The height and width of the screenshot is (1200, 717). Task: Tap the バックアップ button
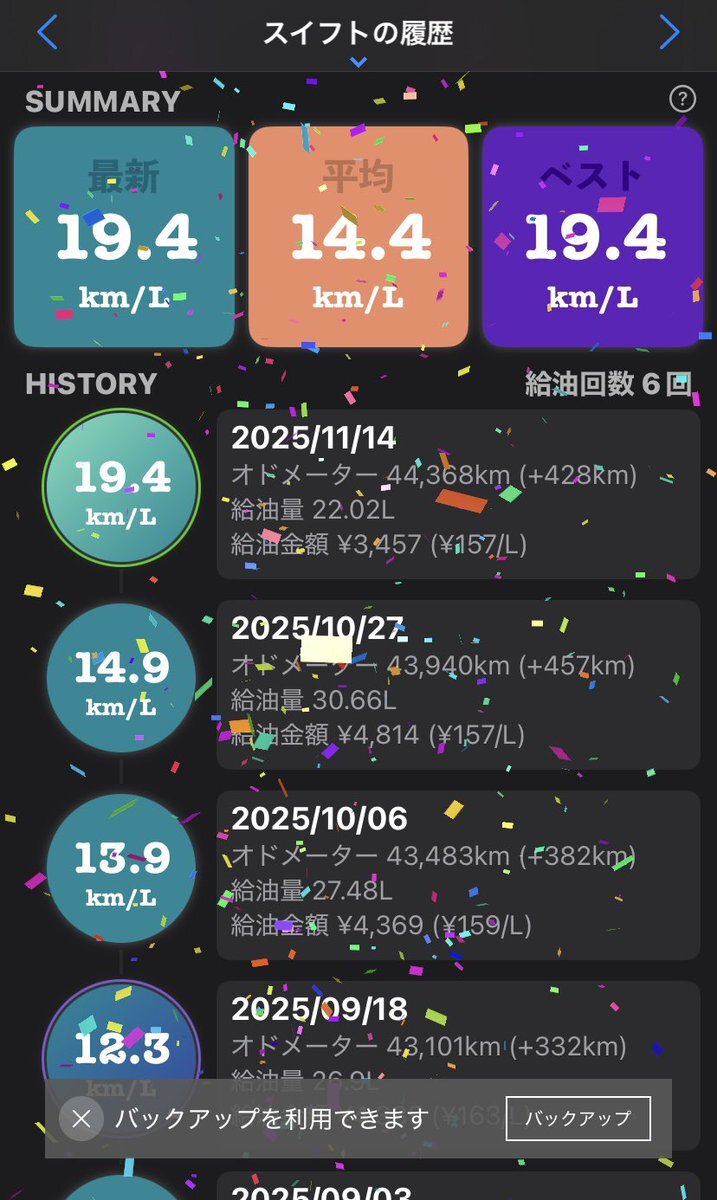[x=578, y=1118]
